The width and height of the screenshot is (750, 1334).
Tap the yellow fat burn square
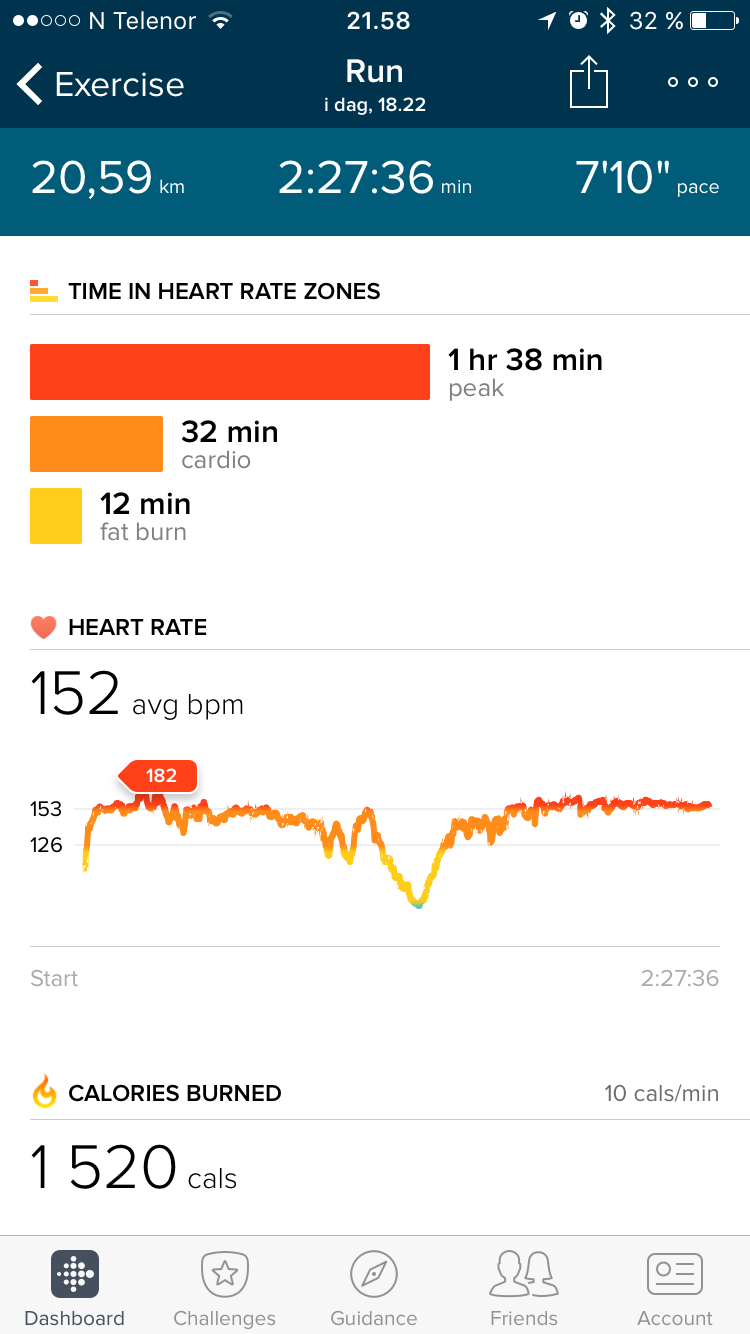pyautogui.click(x=56, y=516)
